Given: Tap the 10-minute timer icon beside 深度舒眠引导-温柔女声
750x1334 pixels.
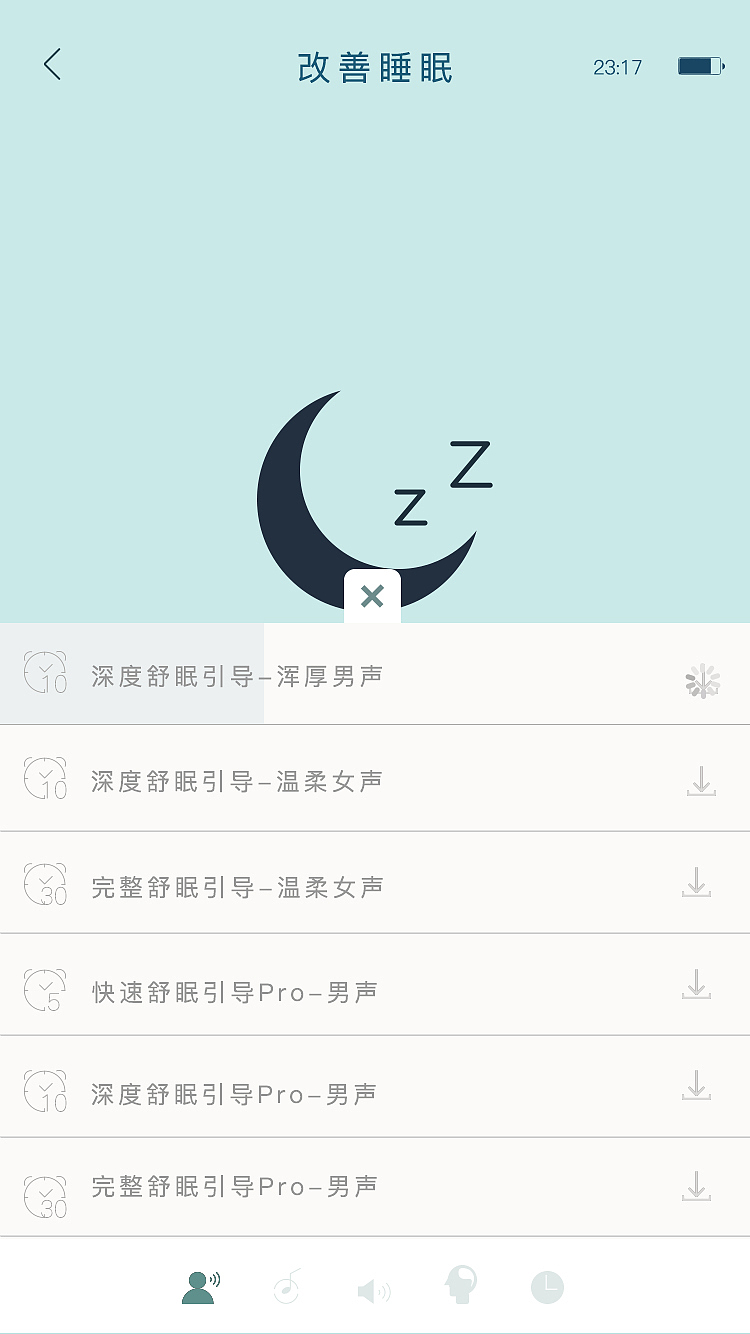Looking at the screenshot, I should tap(44, 778).
